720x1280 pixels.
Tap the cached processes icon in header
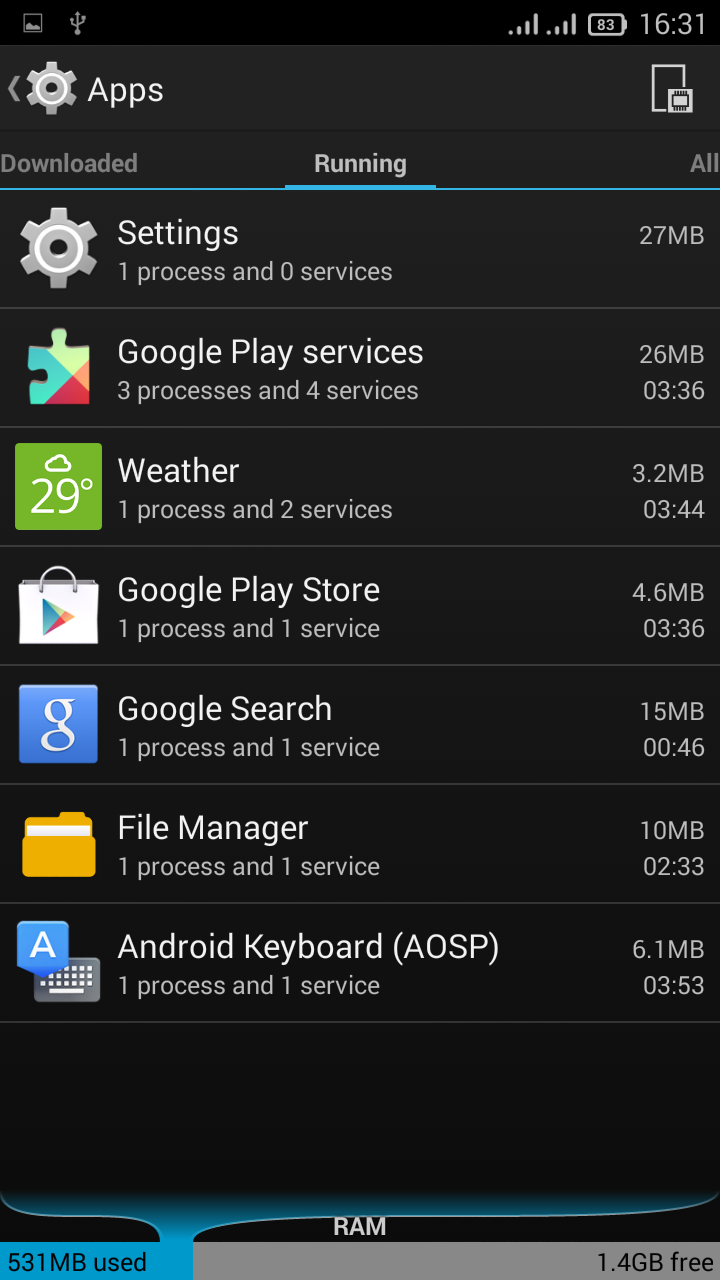click(x=671, y=89)
